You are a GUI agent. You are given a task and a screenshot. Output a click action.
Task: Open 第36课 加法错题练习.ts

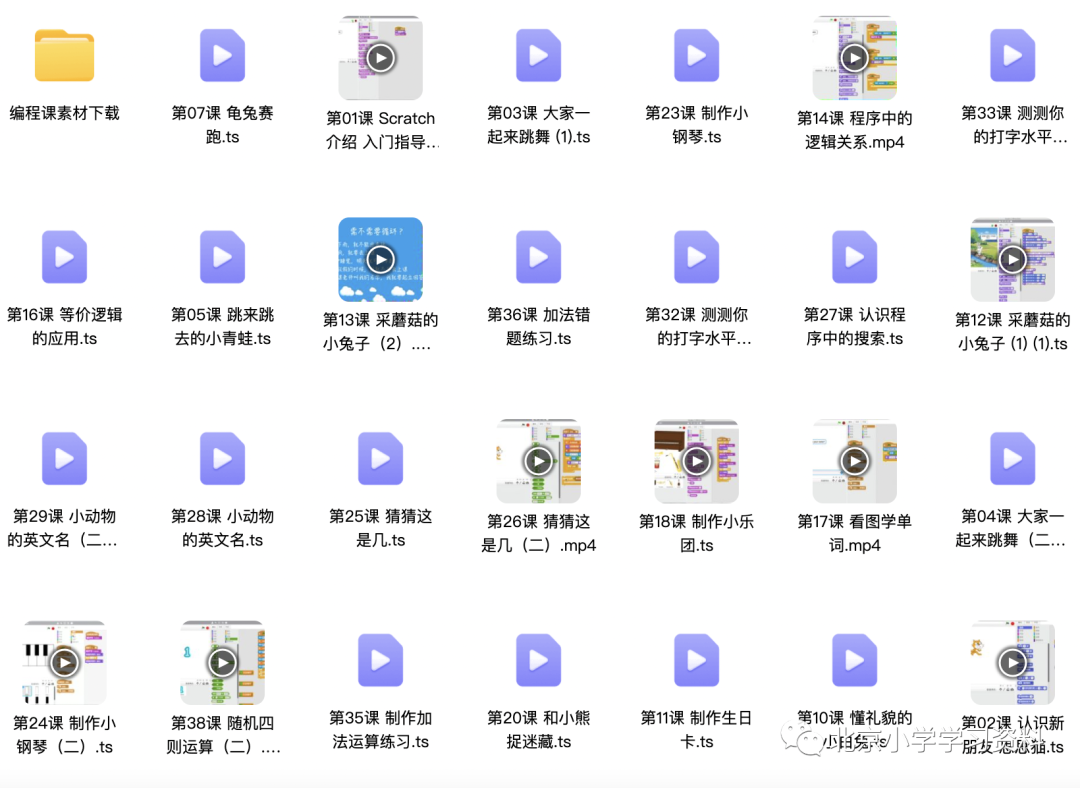(x=538, y=257)
